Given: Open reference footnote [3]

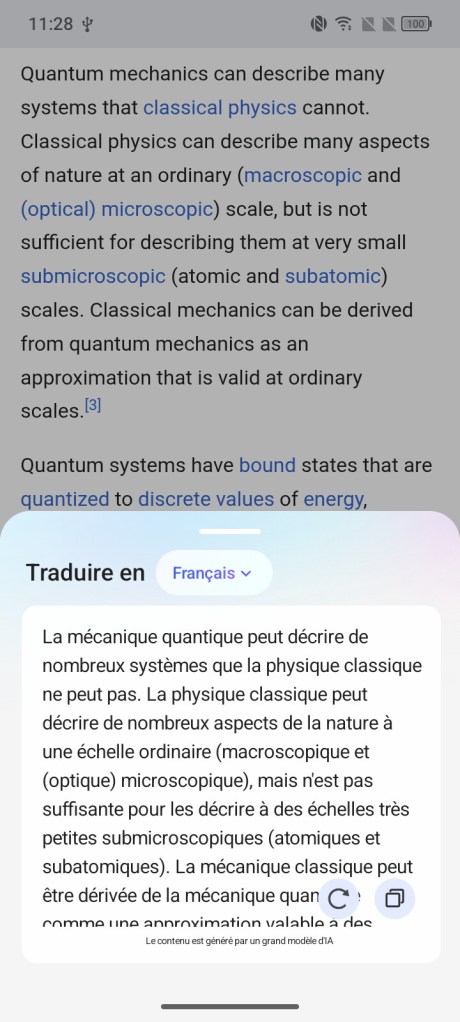Looking at the screenshot, I should pos(93,405).
